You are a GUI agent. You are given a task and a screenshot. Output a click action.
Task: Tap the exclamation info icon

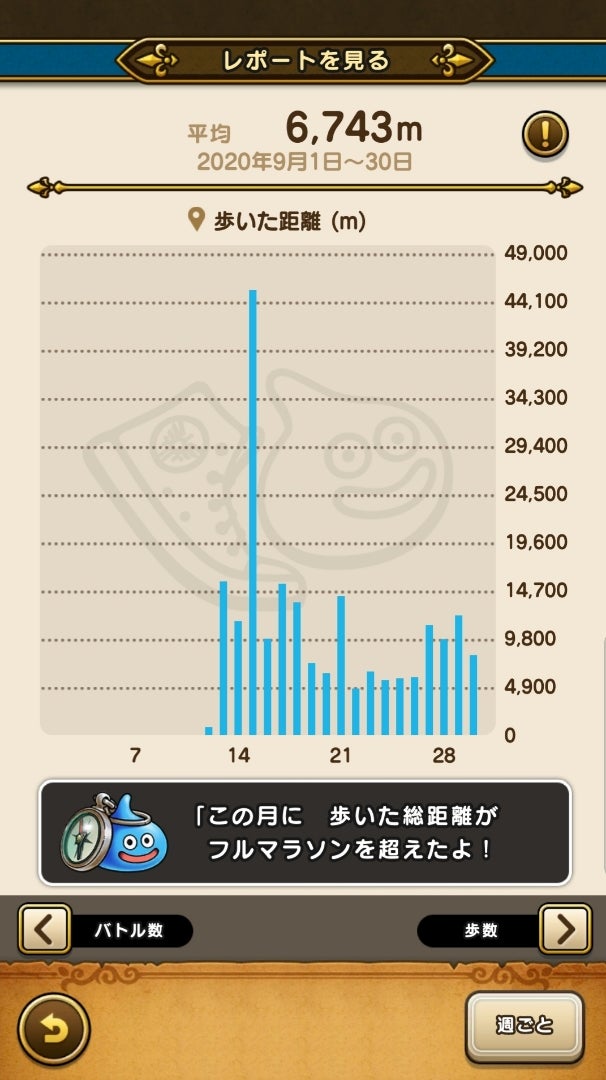coord(545,133)
